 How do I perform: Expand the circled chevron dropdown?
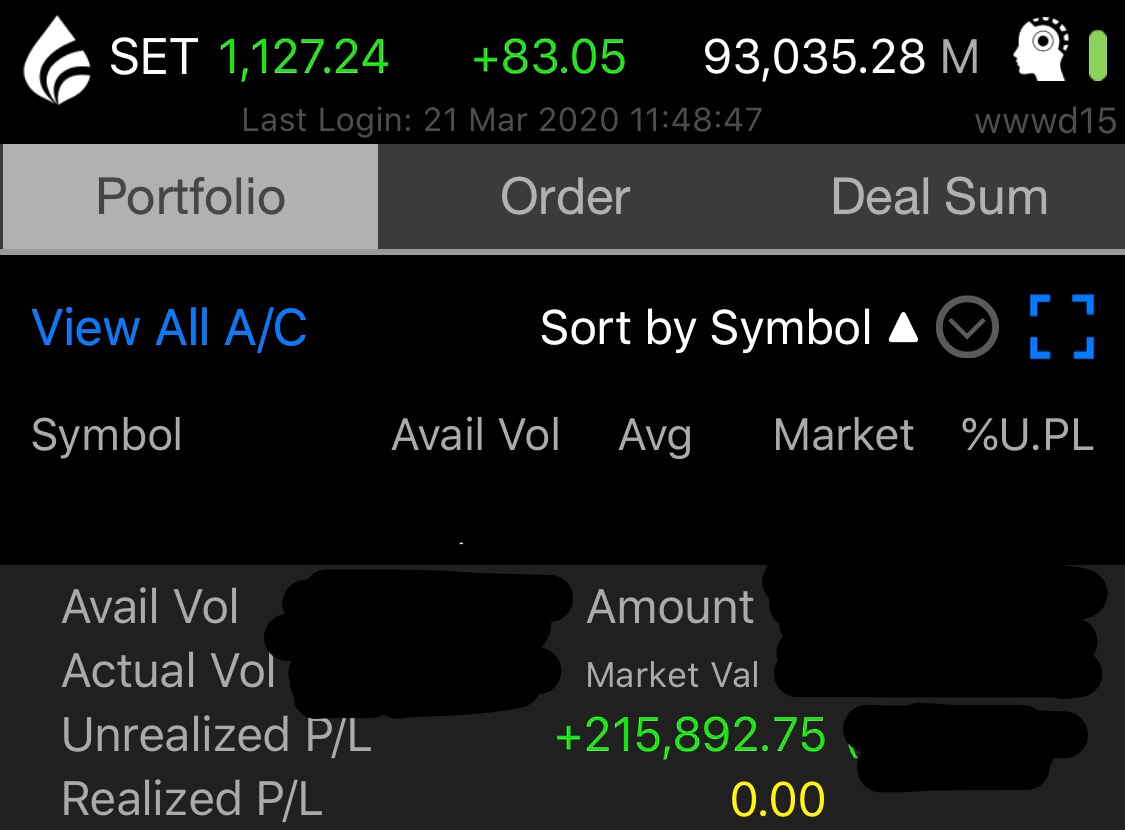pyautogui.click(x=967, y=328)
